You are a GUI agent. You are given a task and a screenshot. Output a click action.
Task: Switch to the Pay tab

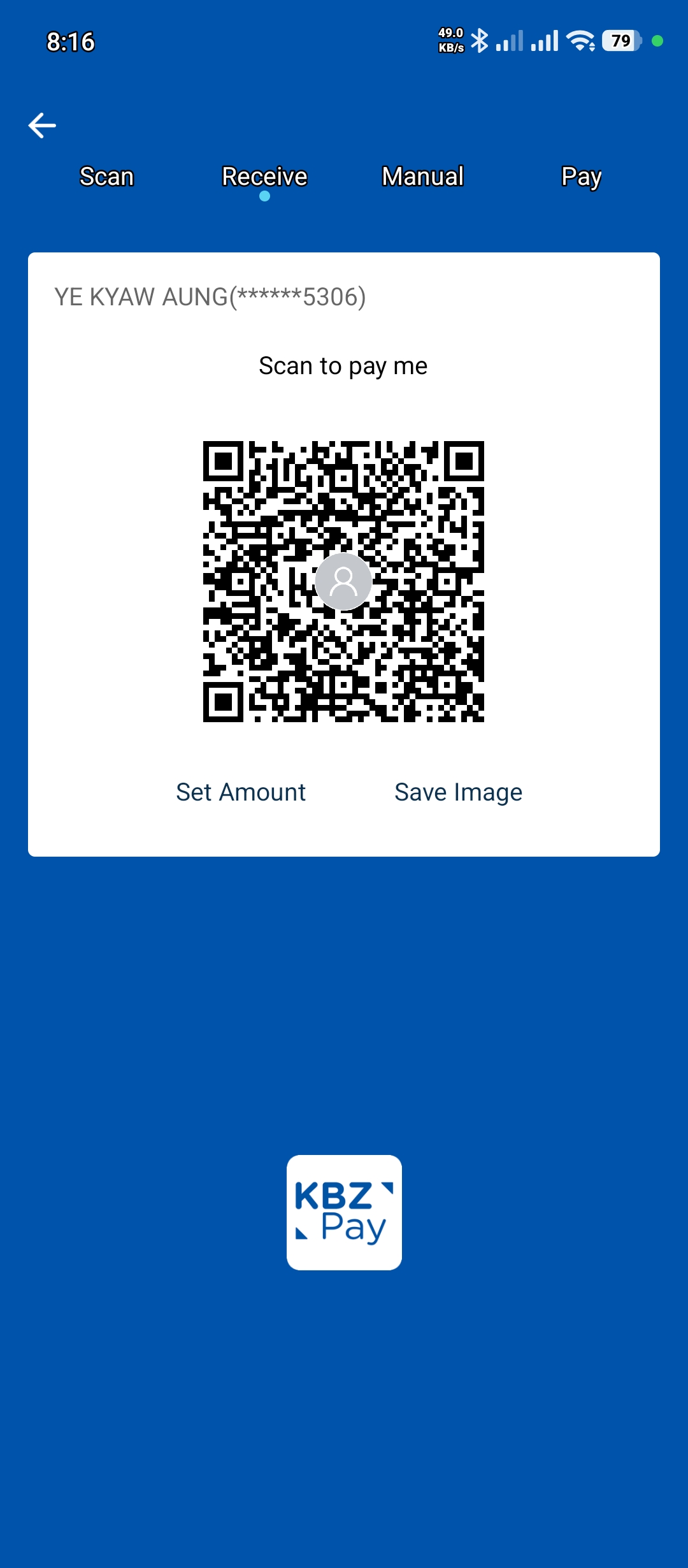click(581, 177)
